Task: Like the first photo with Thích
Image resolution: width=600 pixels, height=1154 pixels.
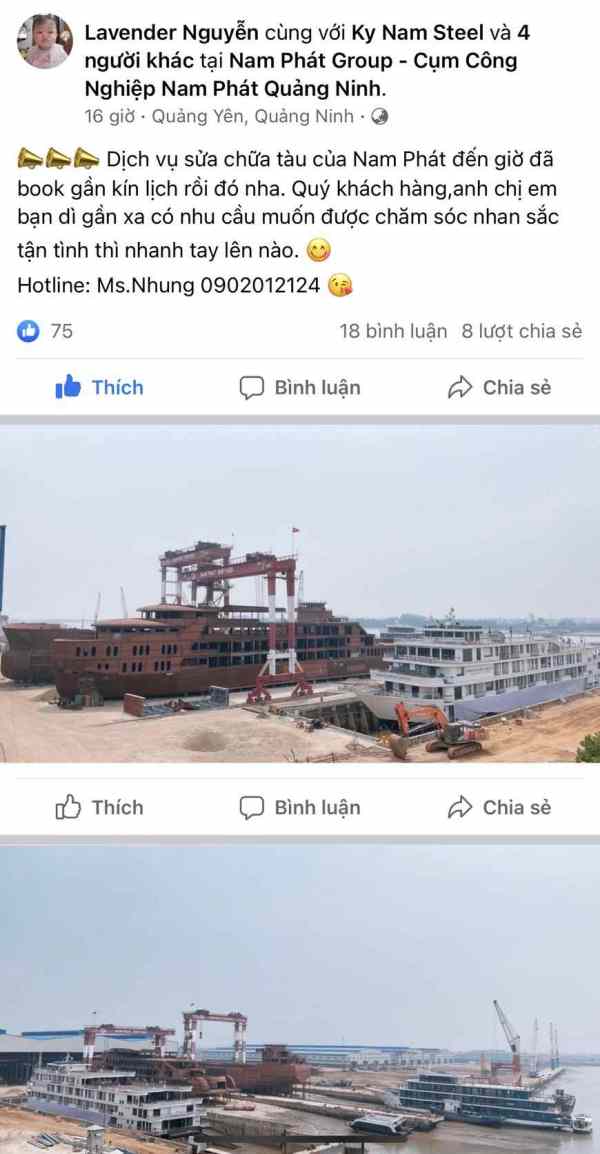Action: point(99,807)
